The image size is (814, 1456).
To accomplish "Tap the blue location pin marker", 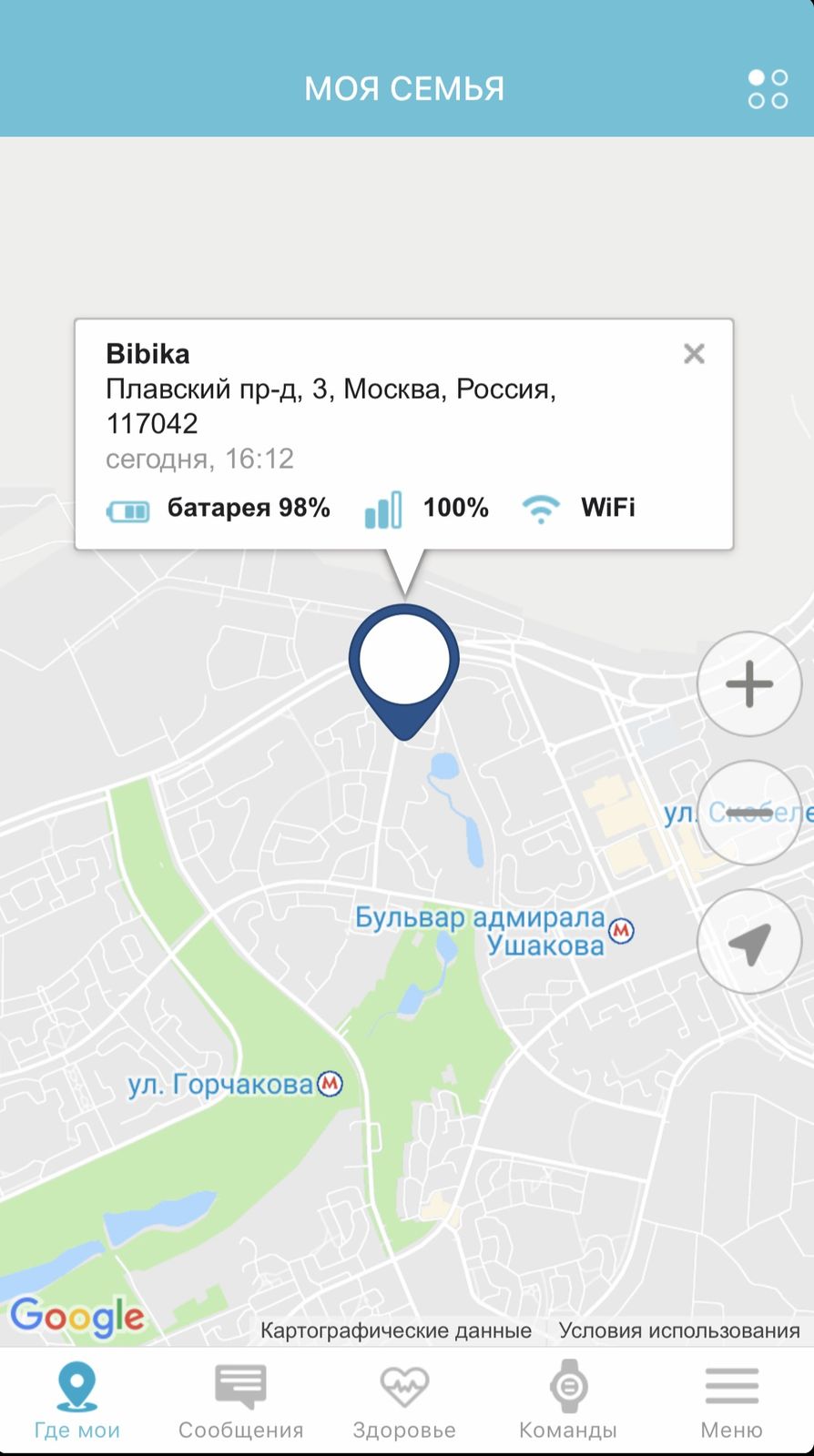I will (x=404, y=671).
